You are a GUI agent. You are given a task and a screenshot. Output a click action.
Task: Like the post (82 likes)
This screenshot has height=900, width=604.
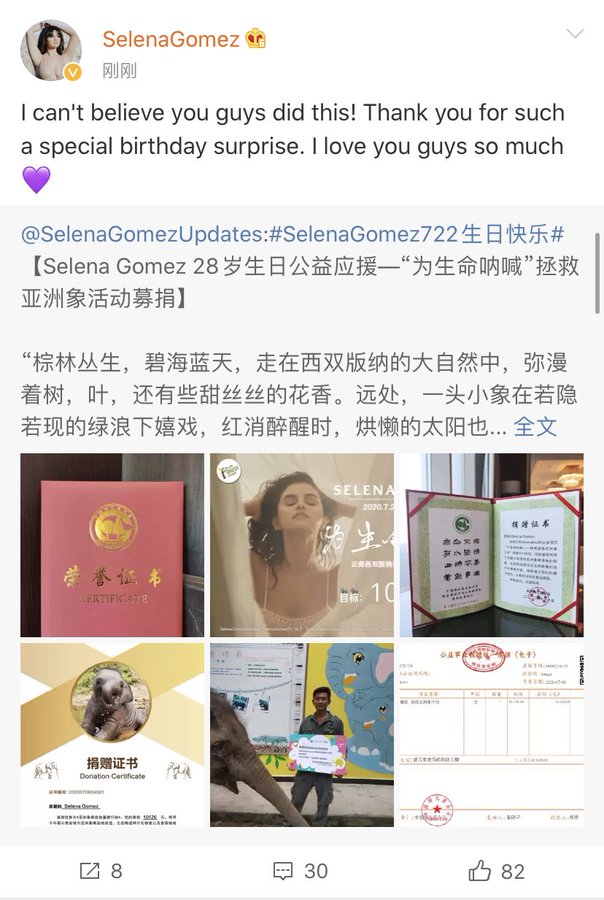(x=497, y=871)
